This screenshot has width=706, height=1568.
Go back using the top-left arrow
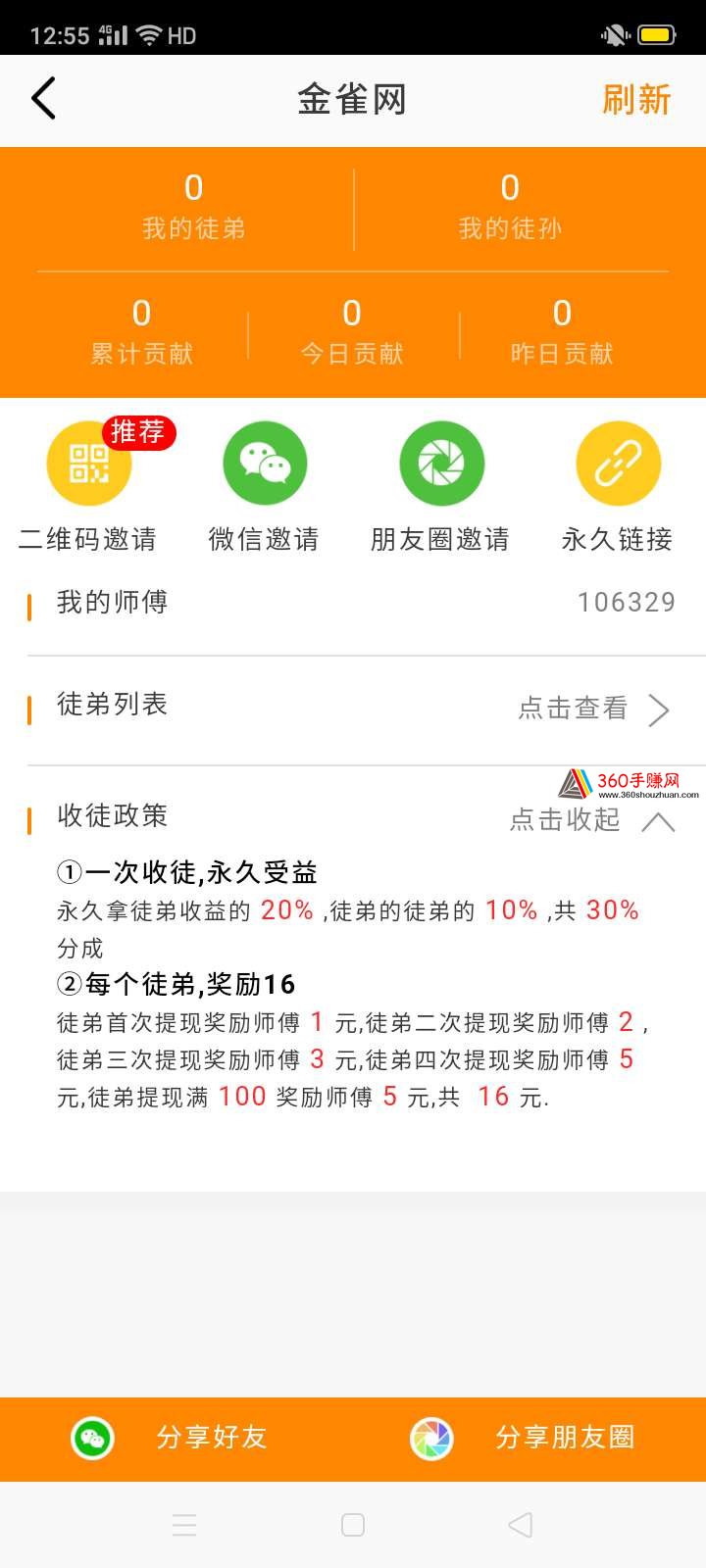(x=43, y=99)
